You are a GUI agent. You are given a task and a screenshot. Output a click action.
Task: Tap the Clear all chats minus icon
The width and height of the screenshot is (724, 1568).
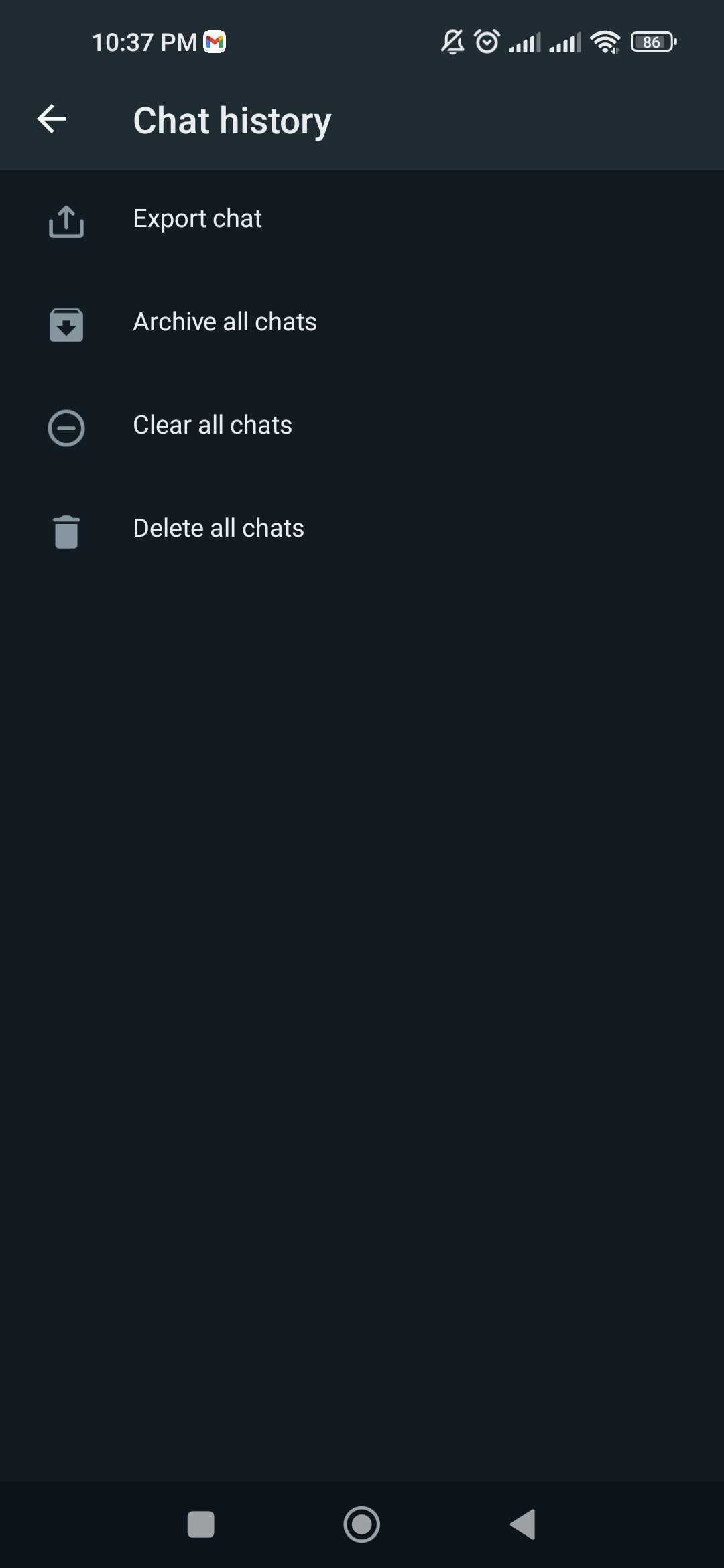coord(66,428)
